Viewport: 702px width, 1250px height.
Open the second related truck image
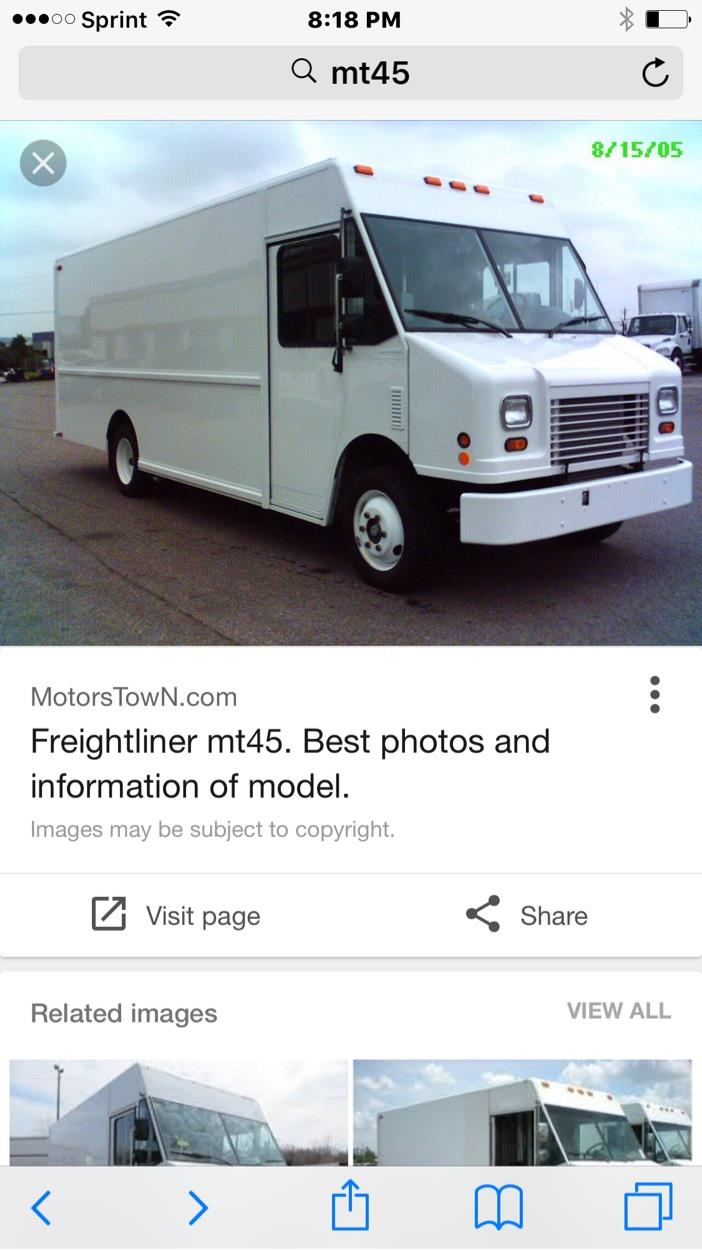point(522,1112)
